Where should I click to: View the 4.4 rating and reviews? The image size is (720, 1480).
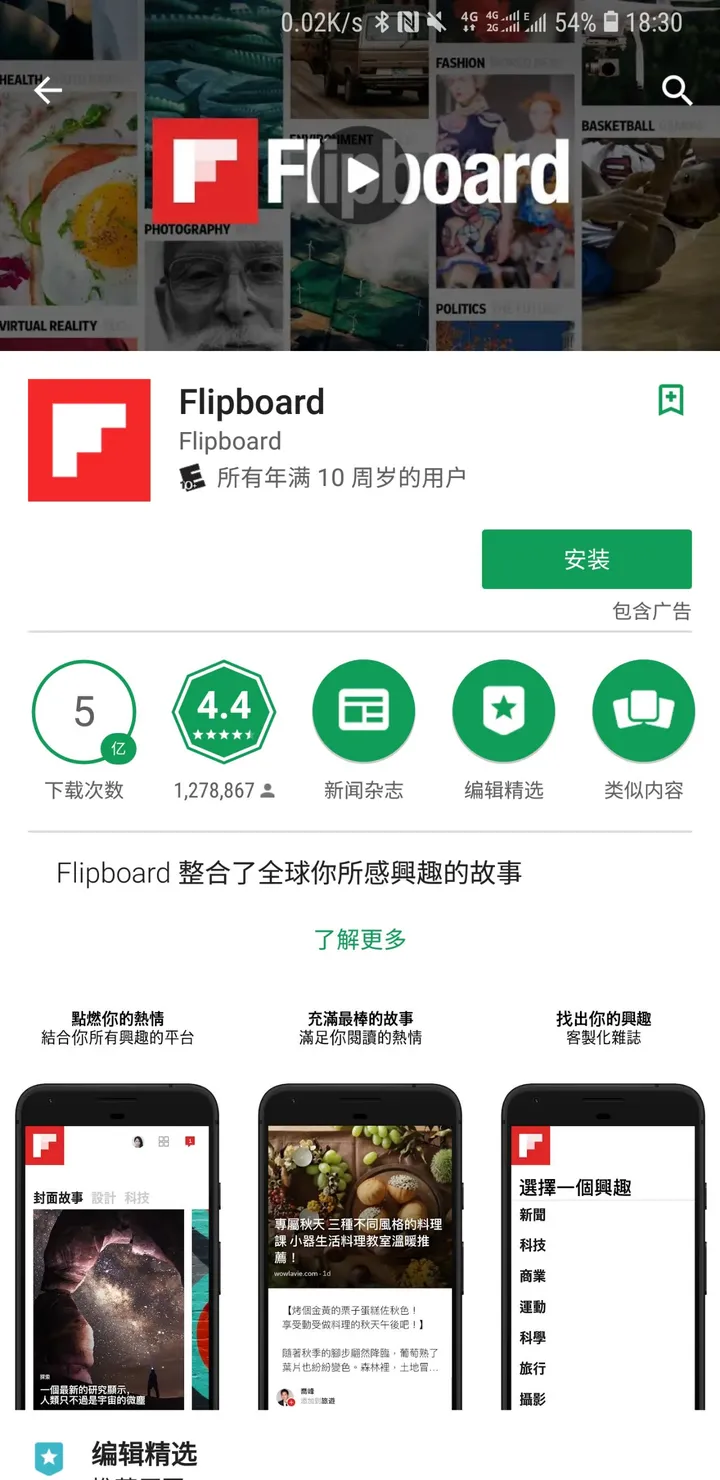point(224,712)
